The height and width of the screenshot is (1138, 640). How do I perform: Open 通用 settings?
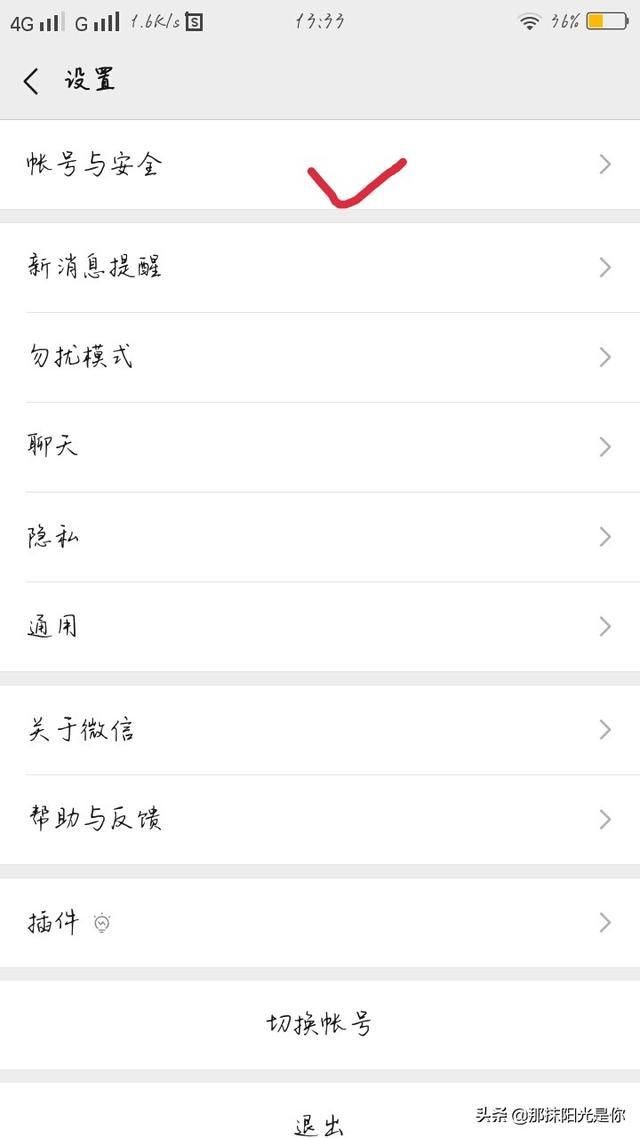coord(320,626)
